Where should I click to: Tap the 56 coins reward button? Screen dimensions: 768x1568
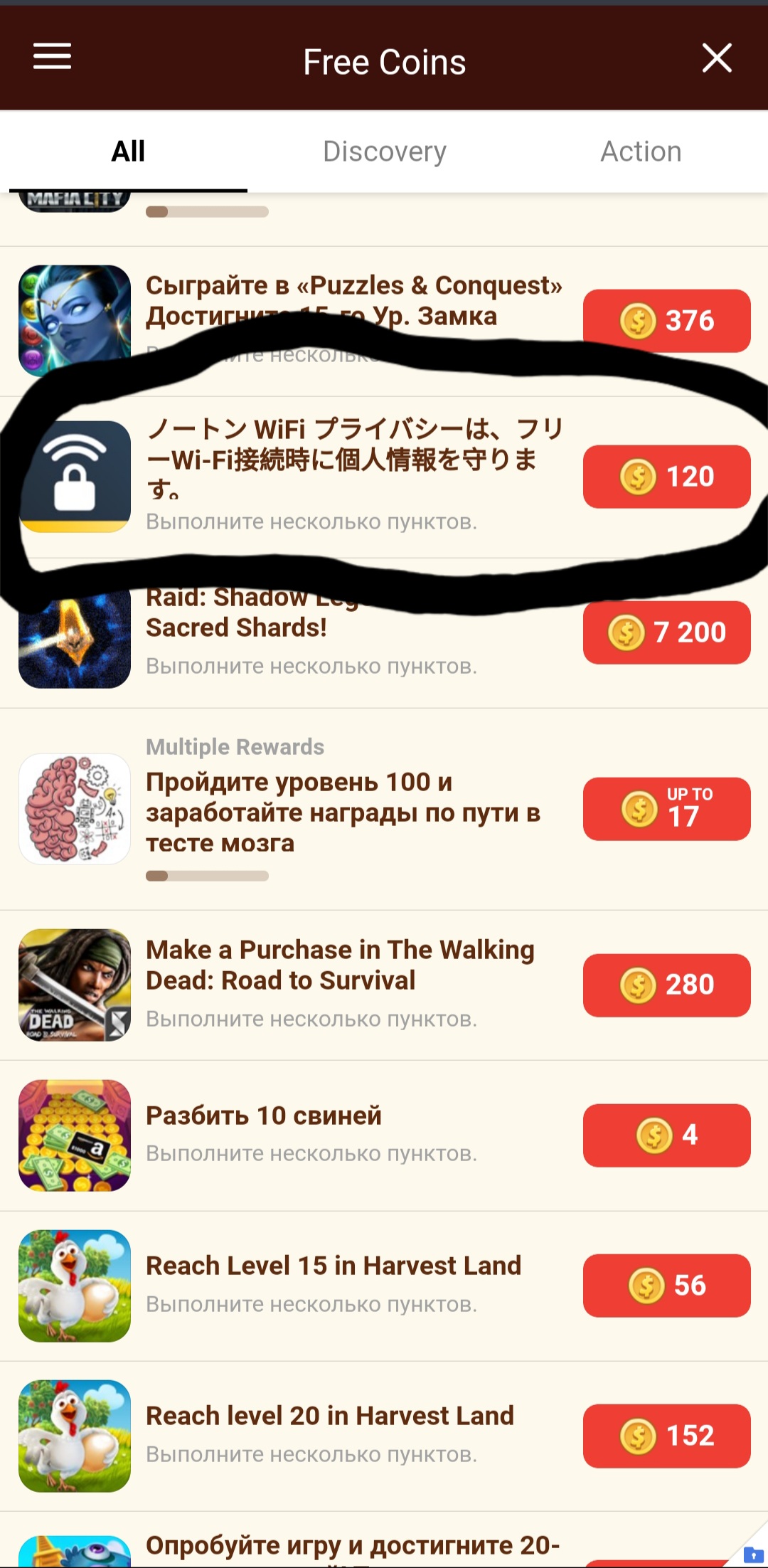coord(666,1285)
